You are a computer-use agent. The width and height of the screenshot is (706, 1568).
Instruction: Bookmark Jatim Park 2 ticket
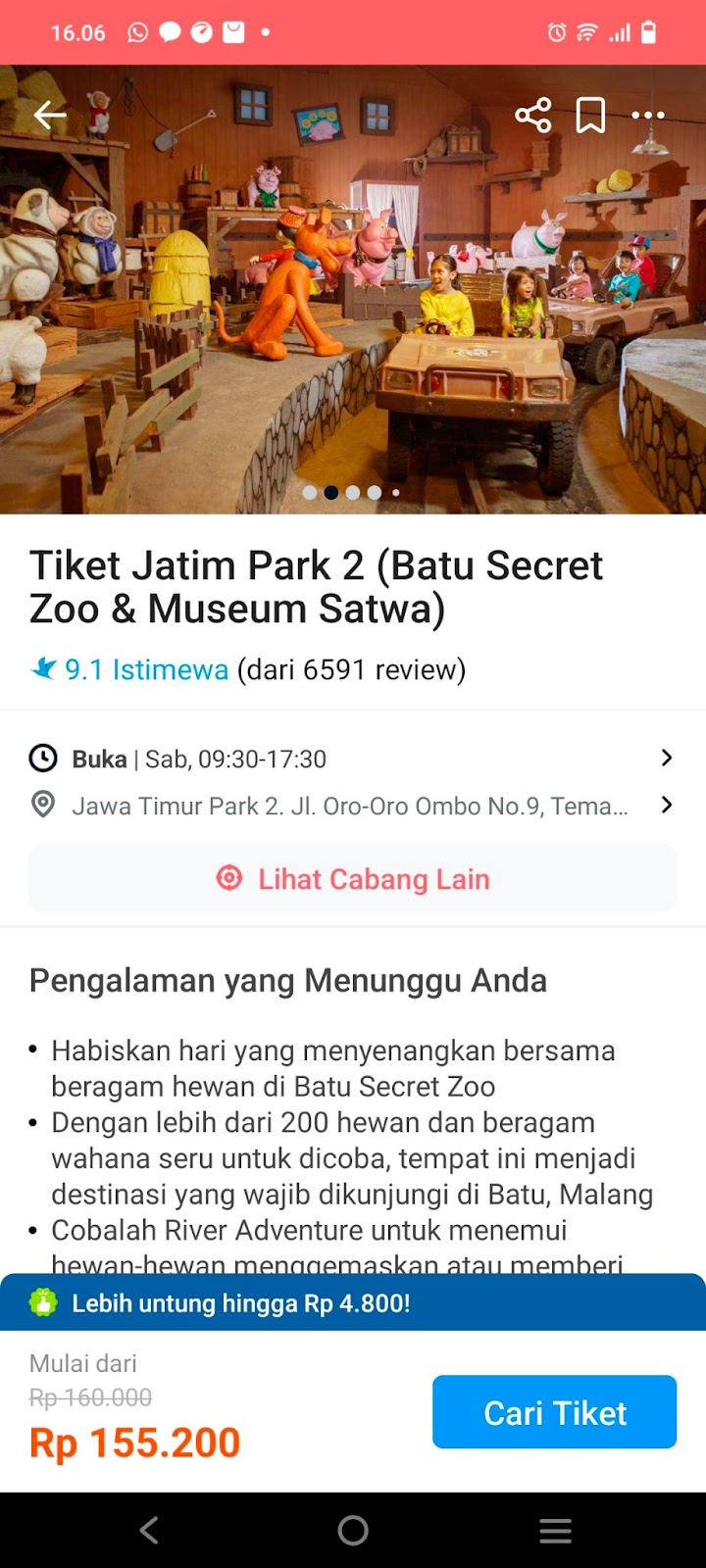[590, 116]
